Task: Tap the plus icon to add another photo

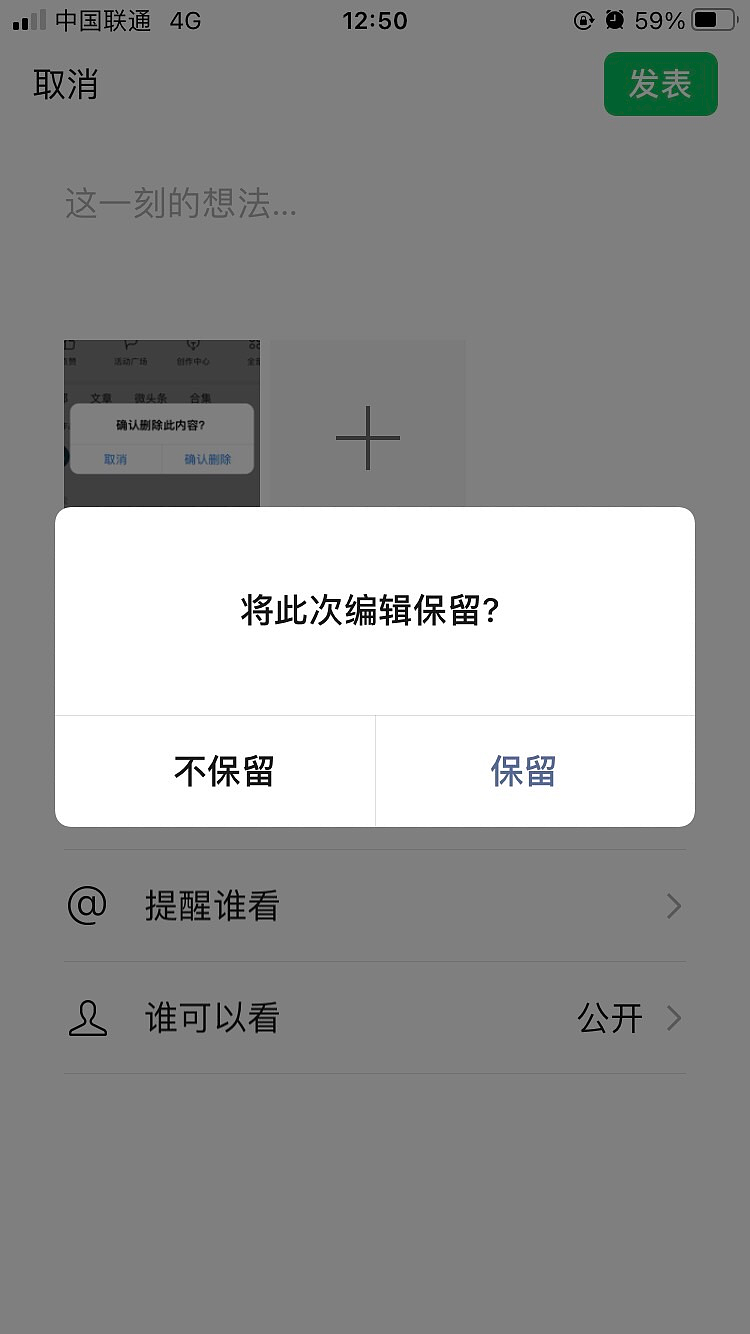Action: point(366,438)
